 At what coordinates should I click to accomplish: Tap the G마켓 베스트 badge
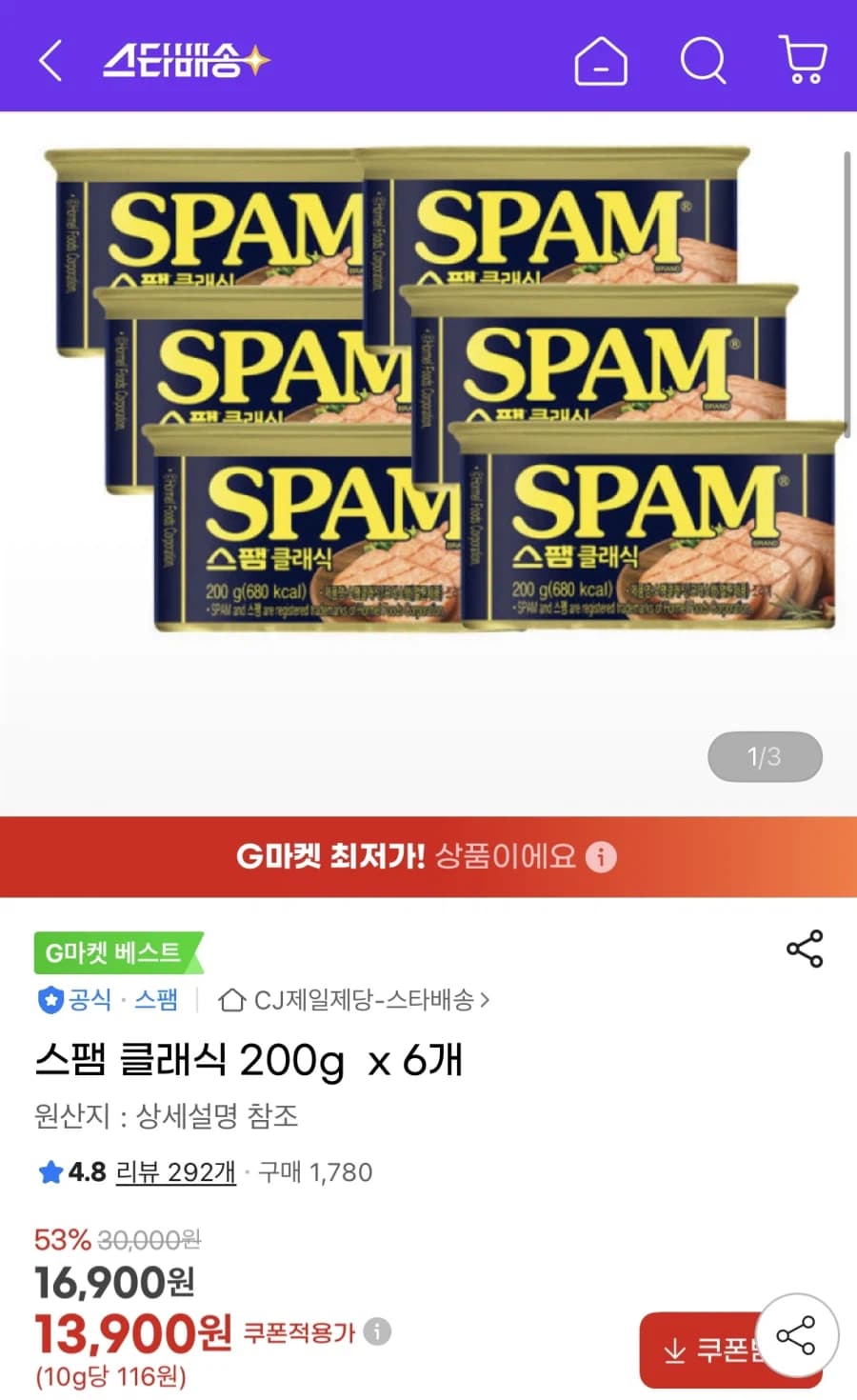pos(114,952)
